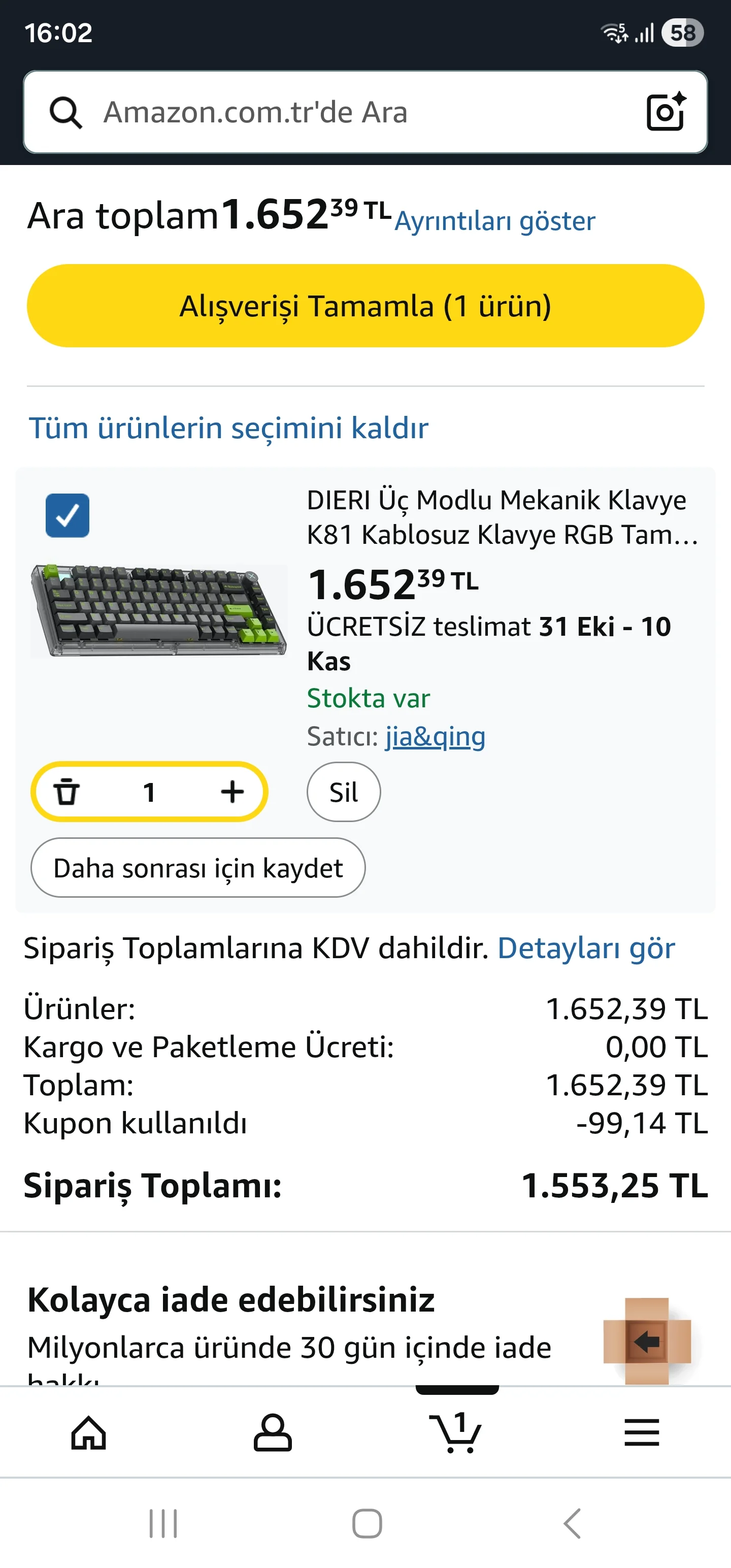This screenshot has height=1568, width=731.
Task: Open the cart tab
Action: point(456,1433)
